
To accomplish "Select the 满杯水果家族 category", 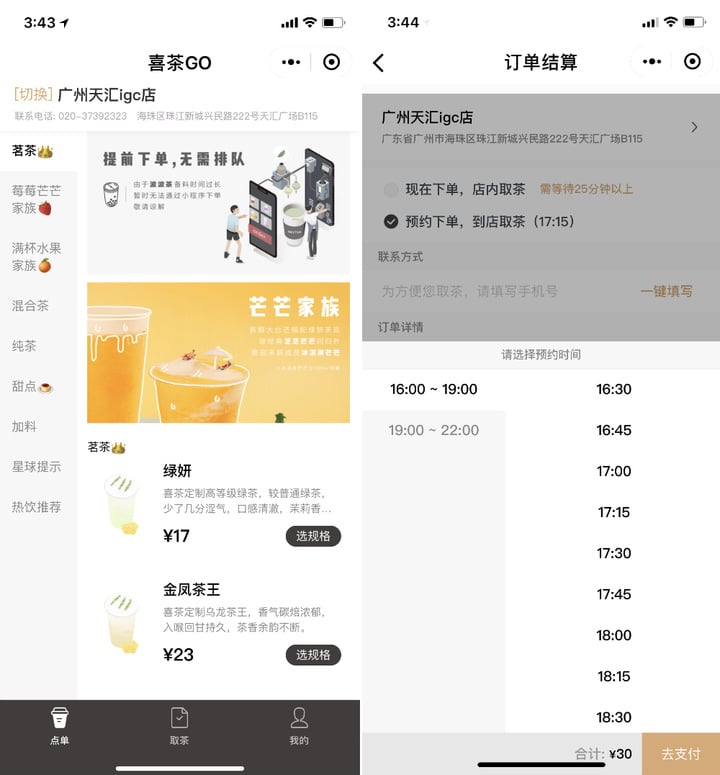I will [x=37, y=257].
